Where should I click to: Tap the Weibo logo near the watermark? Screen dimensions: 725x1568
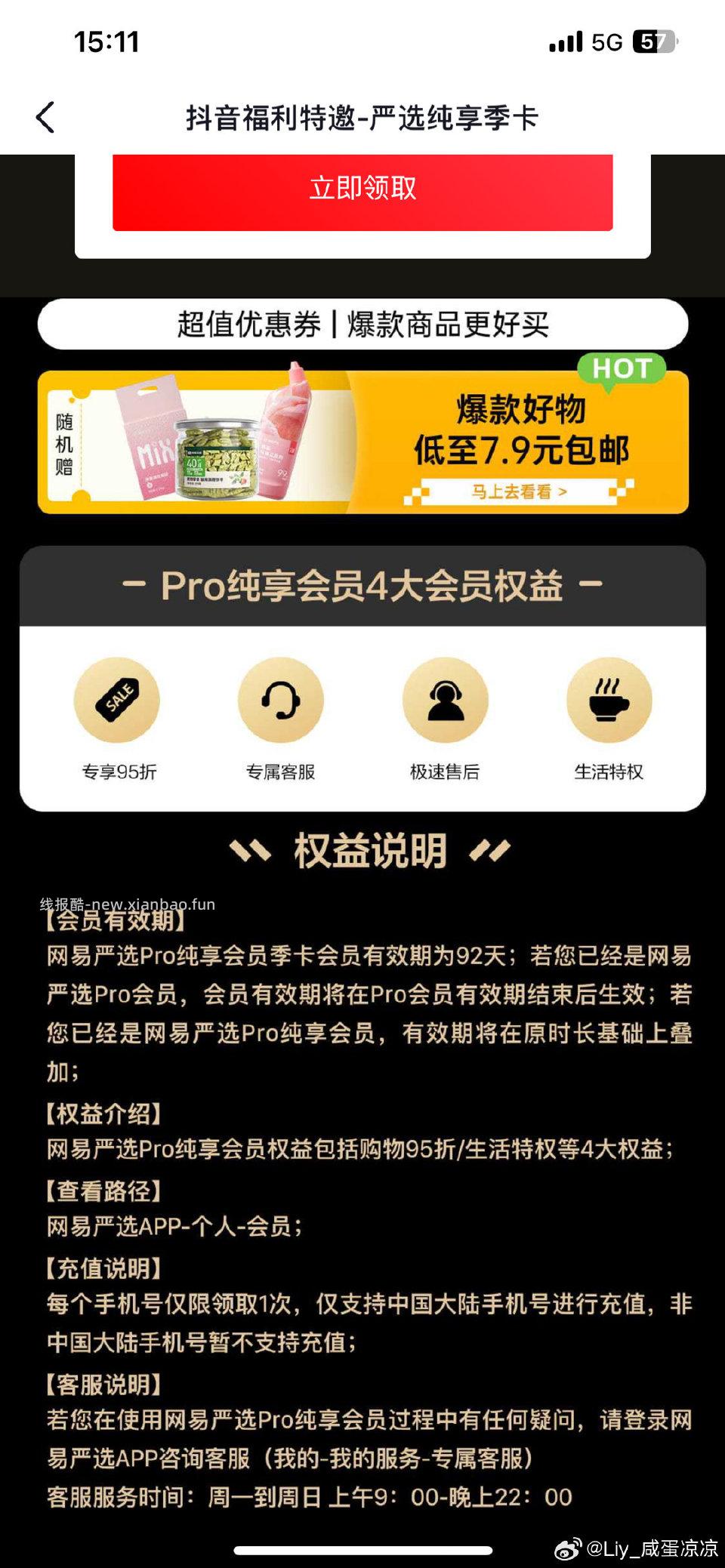point(566,1546)
